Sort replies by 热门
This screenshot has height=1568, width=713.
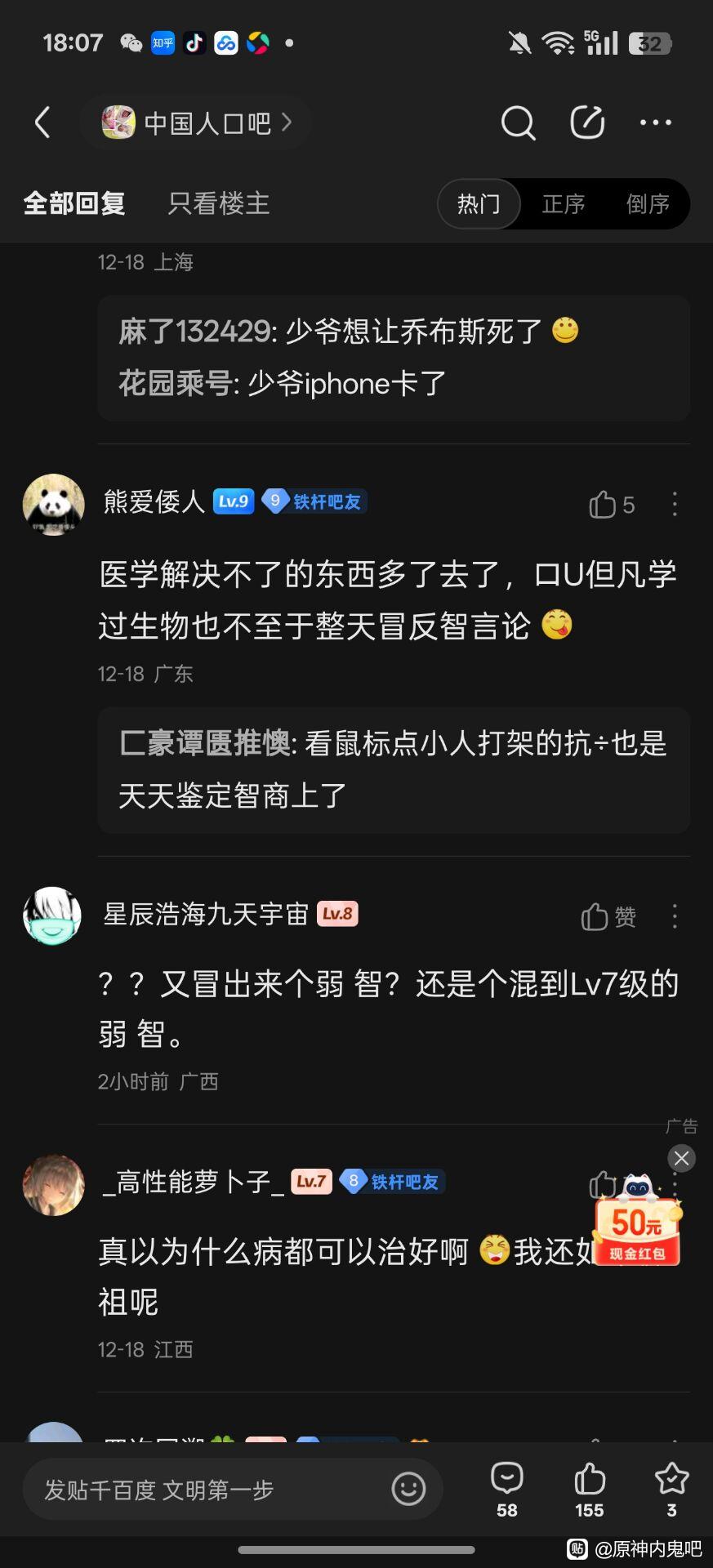pyautogui.click(x=479, y=203)
